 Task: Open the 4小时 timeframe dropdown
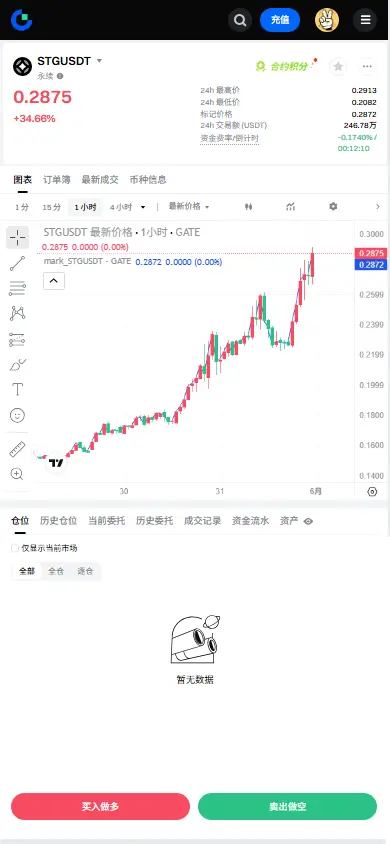pos(127,207)
